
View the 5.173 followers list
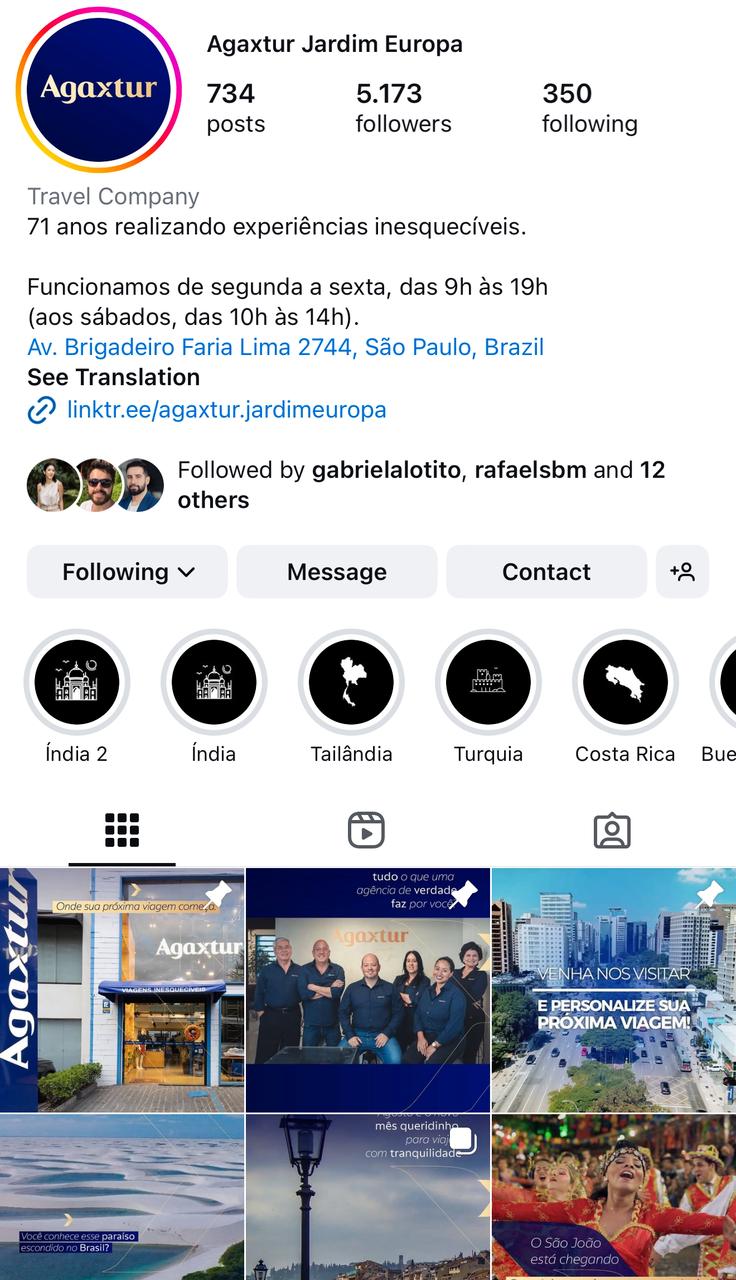[403, 108]
